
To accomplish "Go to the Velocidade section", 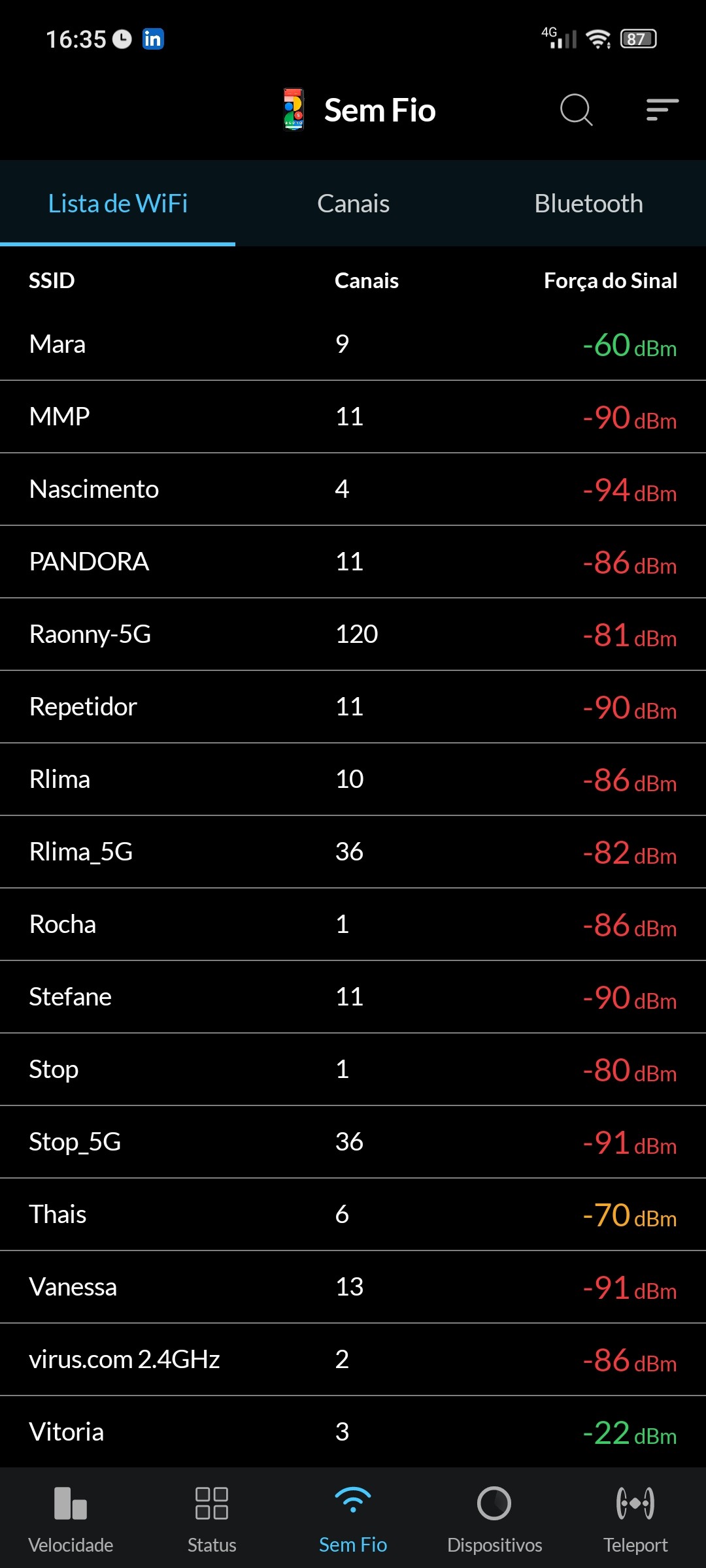I will coord(71,1518).
